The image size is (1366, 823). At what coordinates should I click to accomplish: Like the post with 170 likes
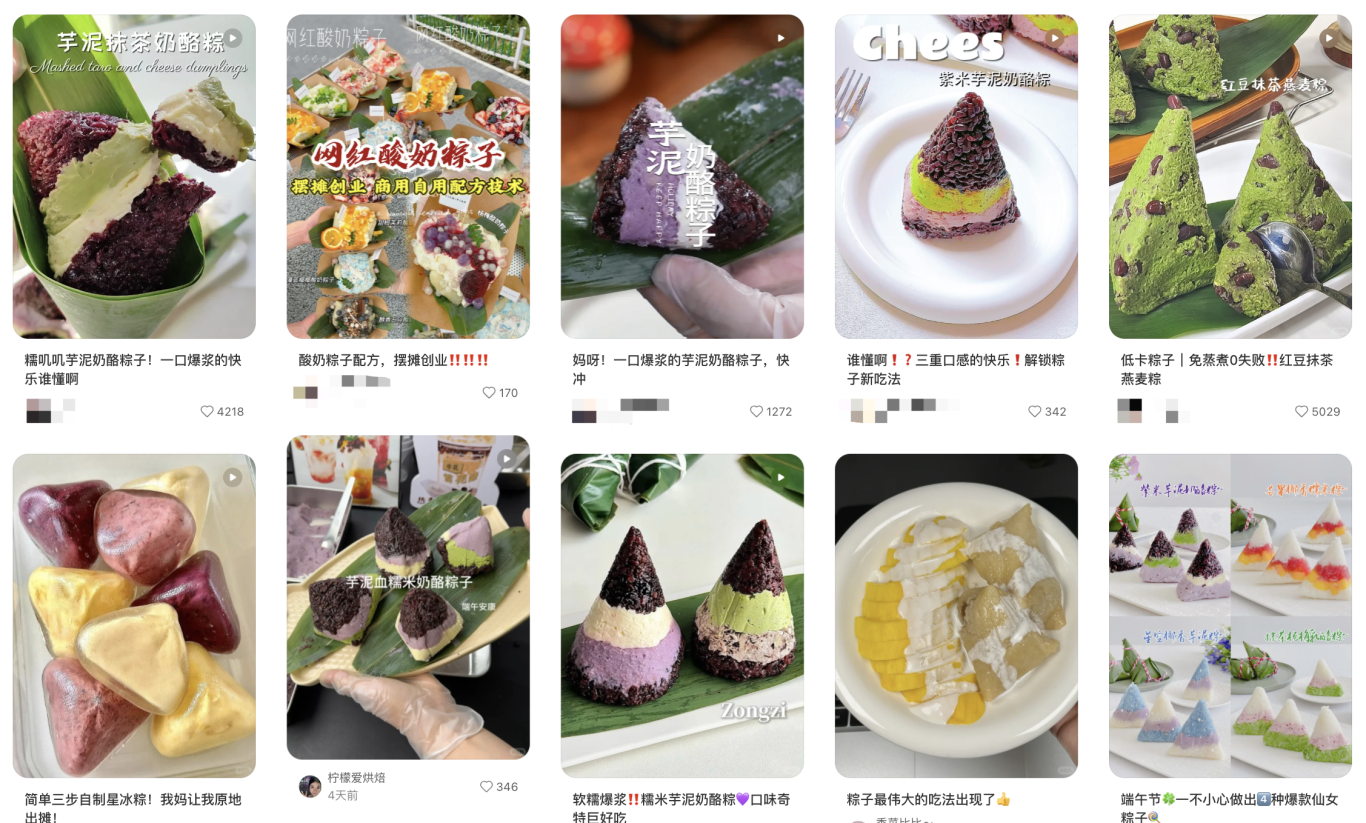(x=489, y=393)
